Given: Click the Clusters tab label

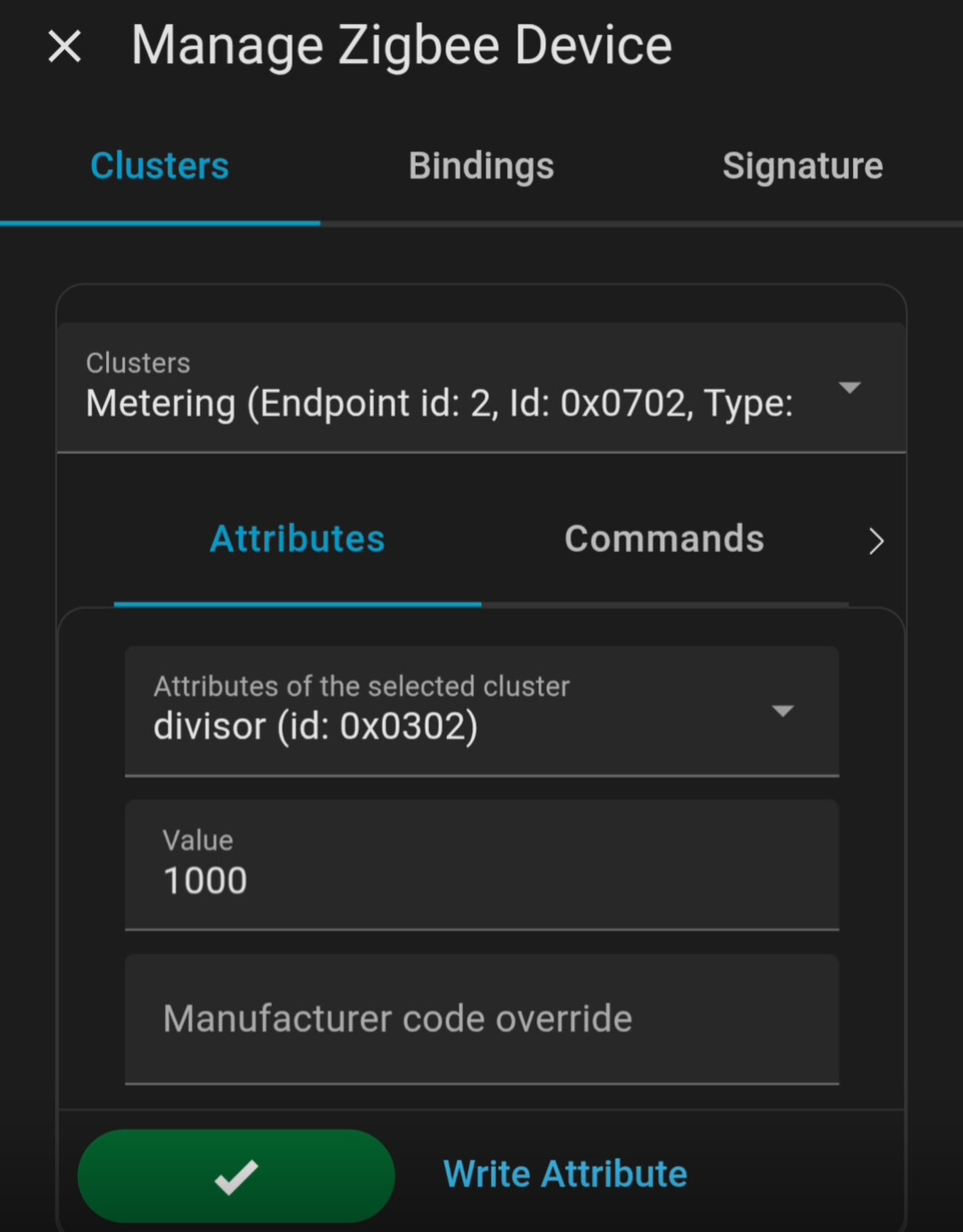Looking at the screenshot, I should [160, 166].
